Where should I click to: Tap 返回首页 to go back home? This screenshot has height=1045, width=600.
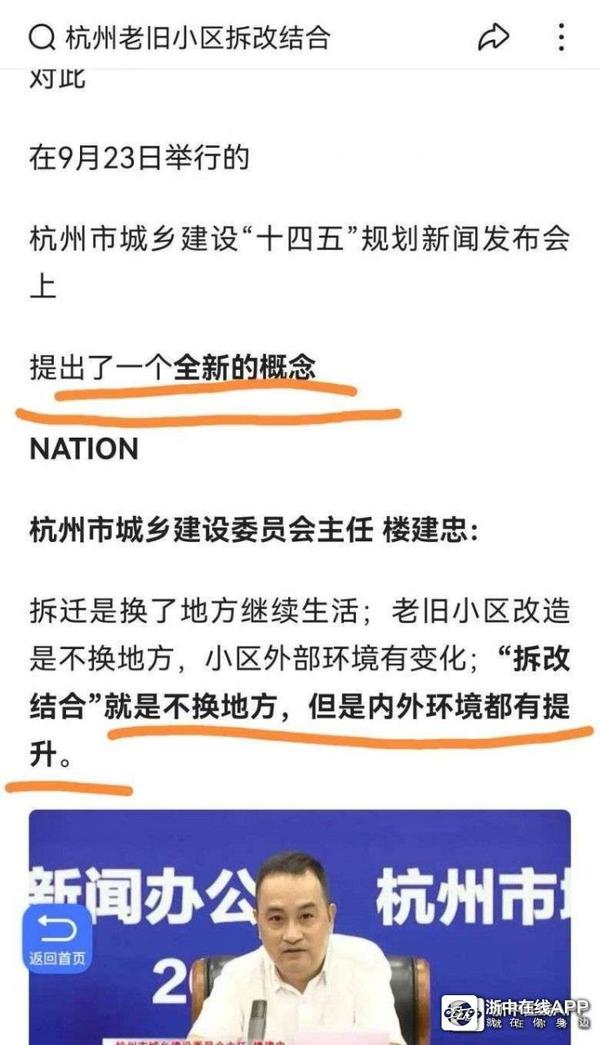(57, 938)
